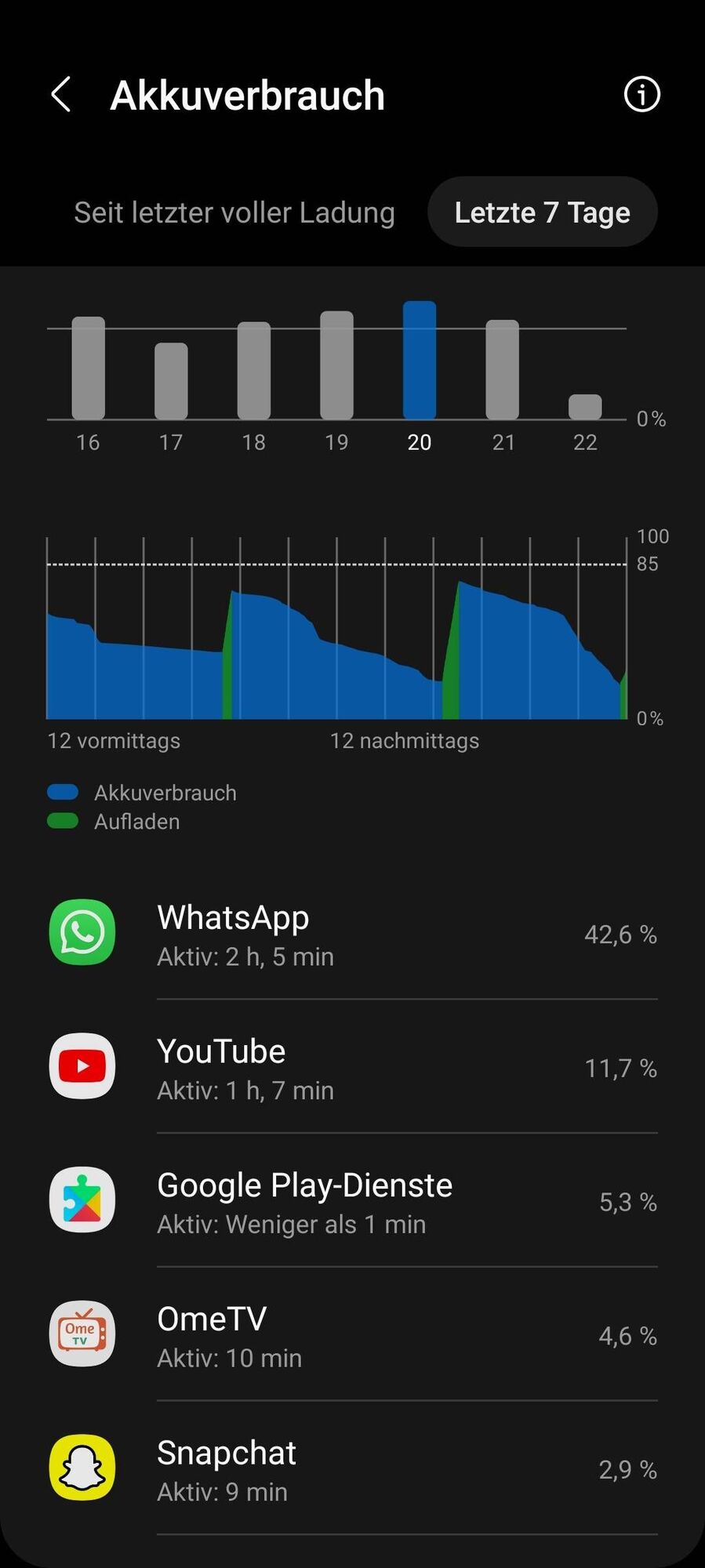The height and width of the screenshot is (1568, 705).
Task: Select the Letzte 7 Tage tab
Action: [x=542, y=212]
